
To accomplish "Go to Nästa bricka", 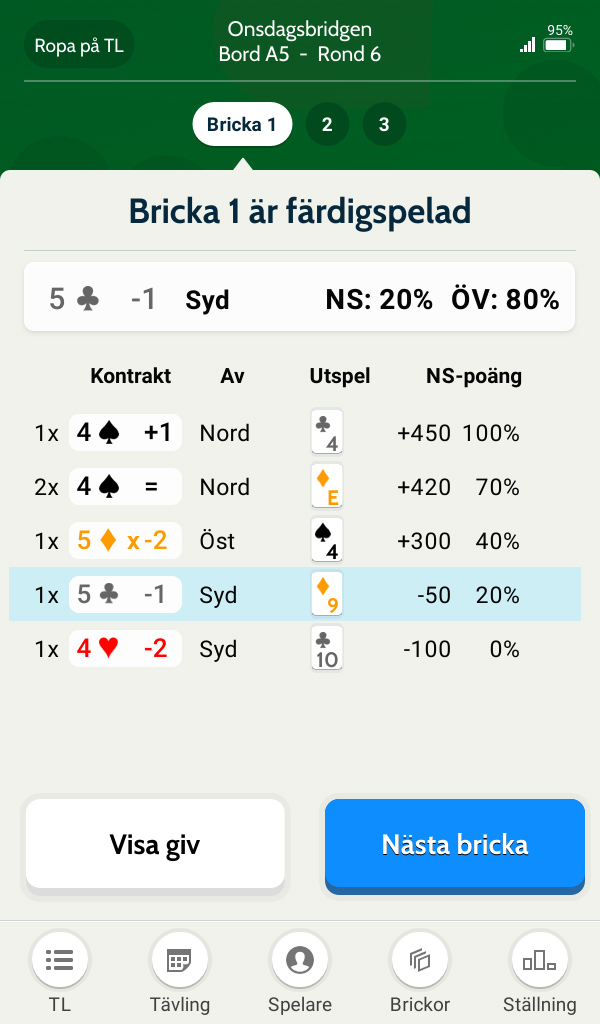I will coord(455,845).
